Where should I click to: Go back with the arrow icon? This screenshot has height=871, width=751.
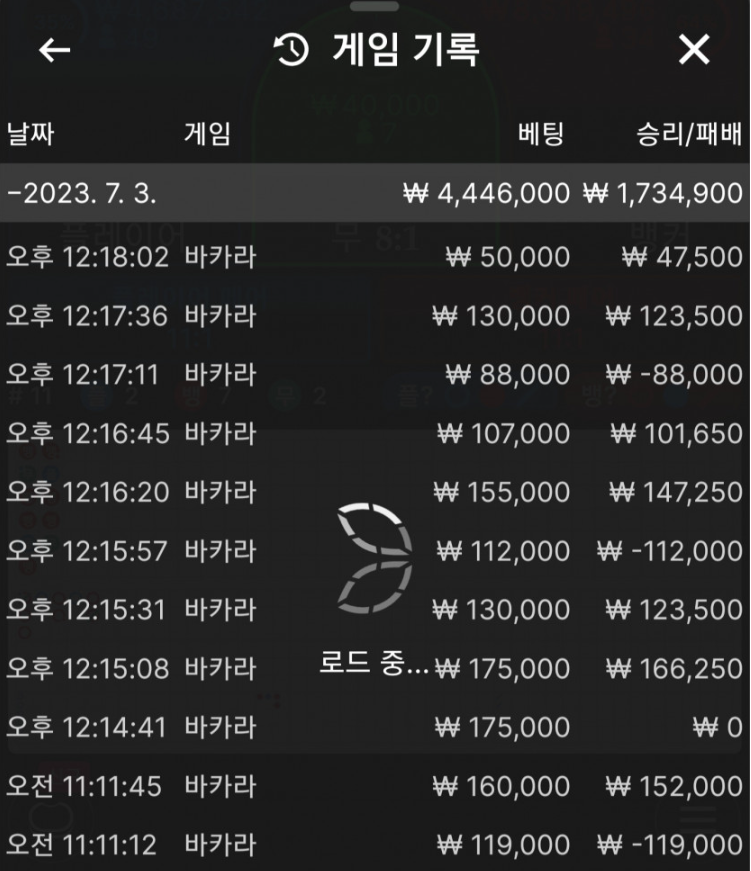point(54,49)
